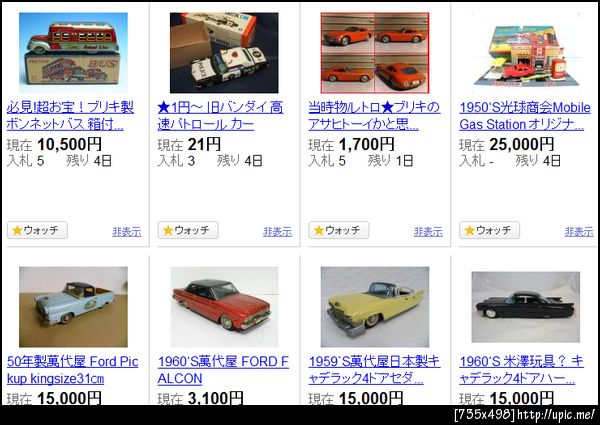
Task: Add the 10,500円 bonnet bus to watch list
Action: click(x=38, y=230)
